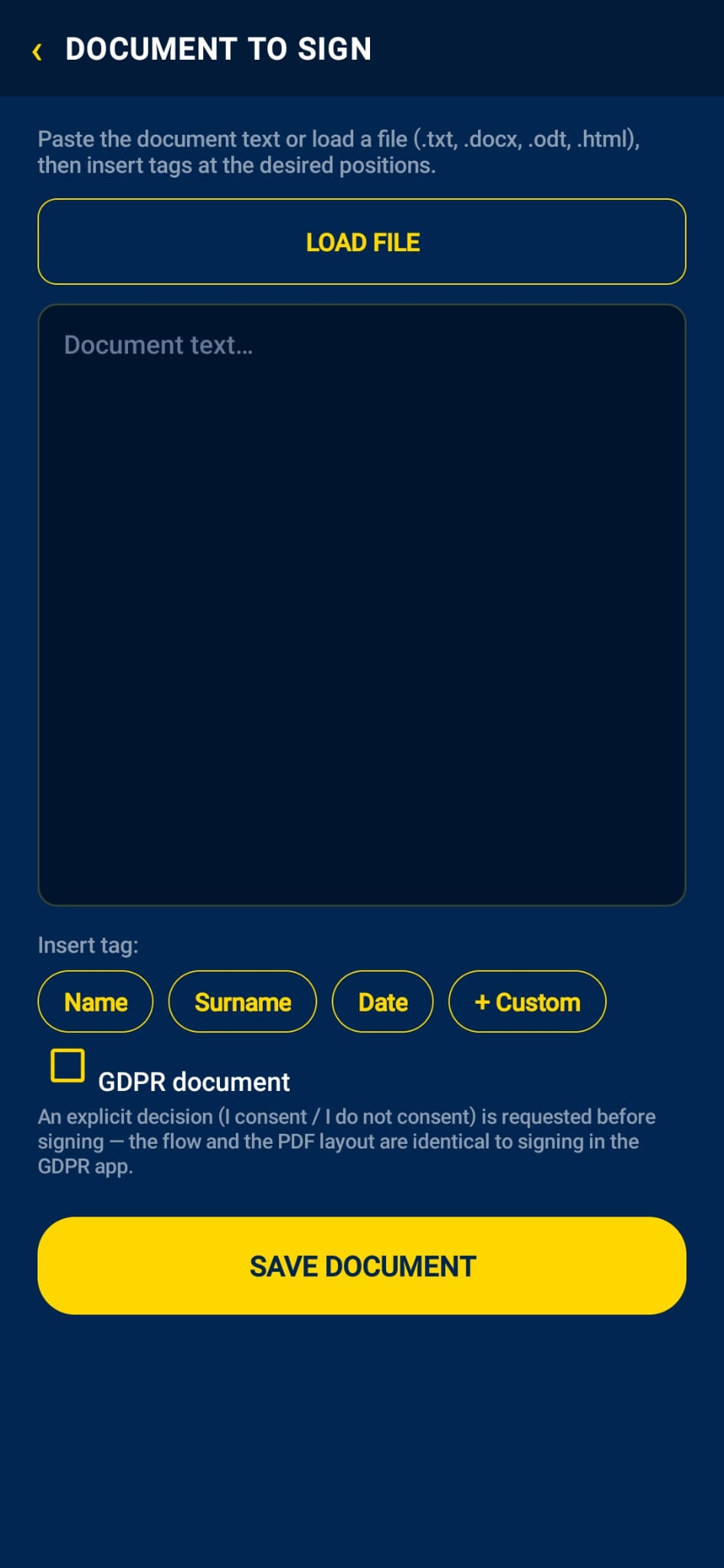Go back using the header arrow
The image size is (724, 1568).
click(x=37, y=51)
